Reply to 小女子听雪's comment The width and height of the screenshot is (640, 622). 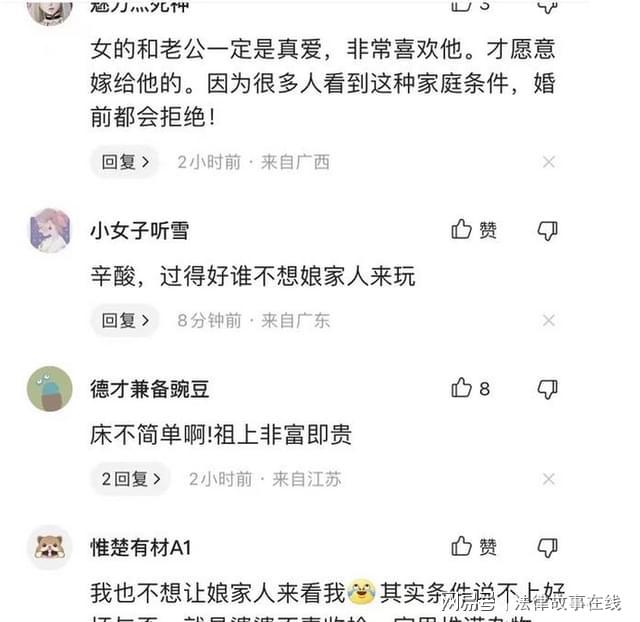pyautogui.click(x=125, y=320)
